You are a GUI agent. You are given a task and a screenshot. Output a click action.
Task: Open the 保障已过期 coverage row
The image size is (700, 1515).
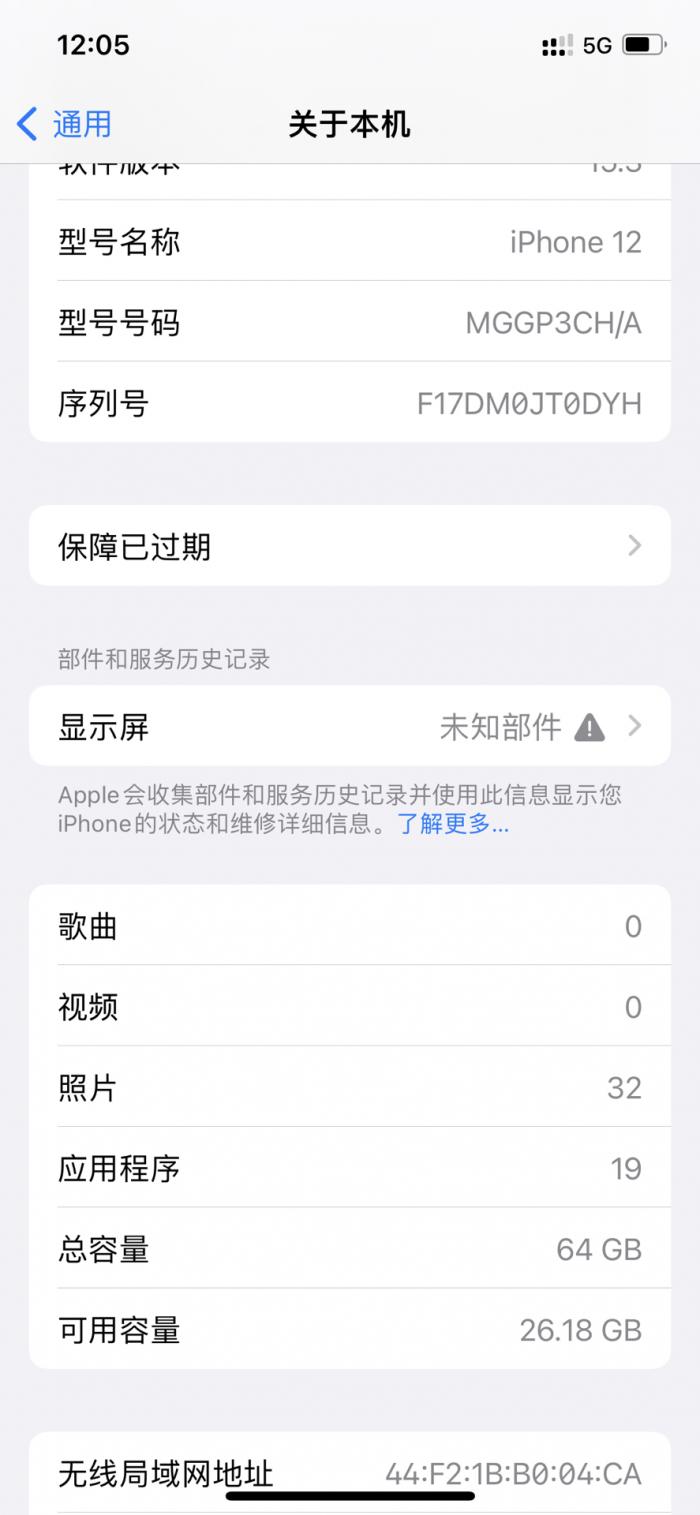349,546
